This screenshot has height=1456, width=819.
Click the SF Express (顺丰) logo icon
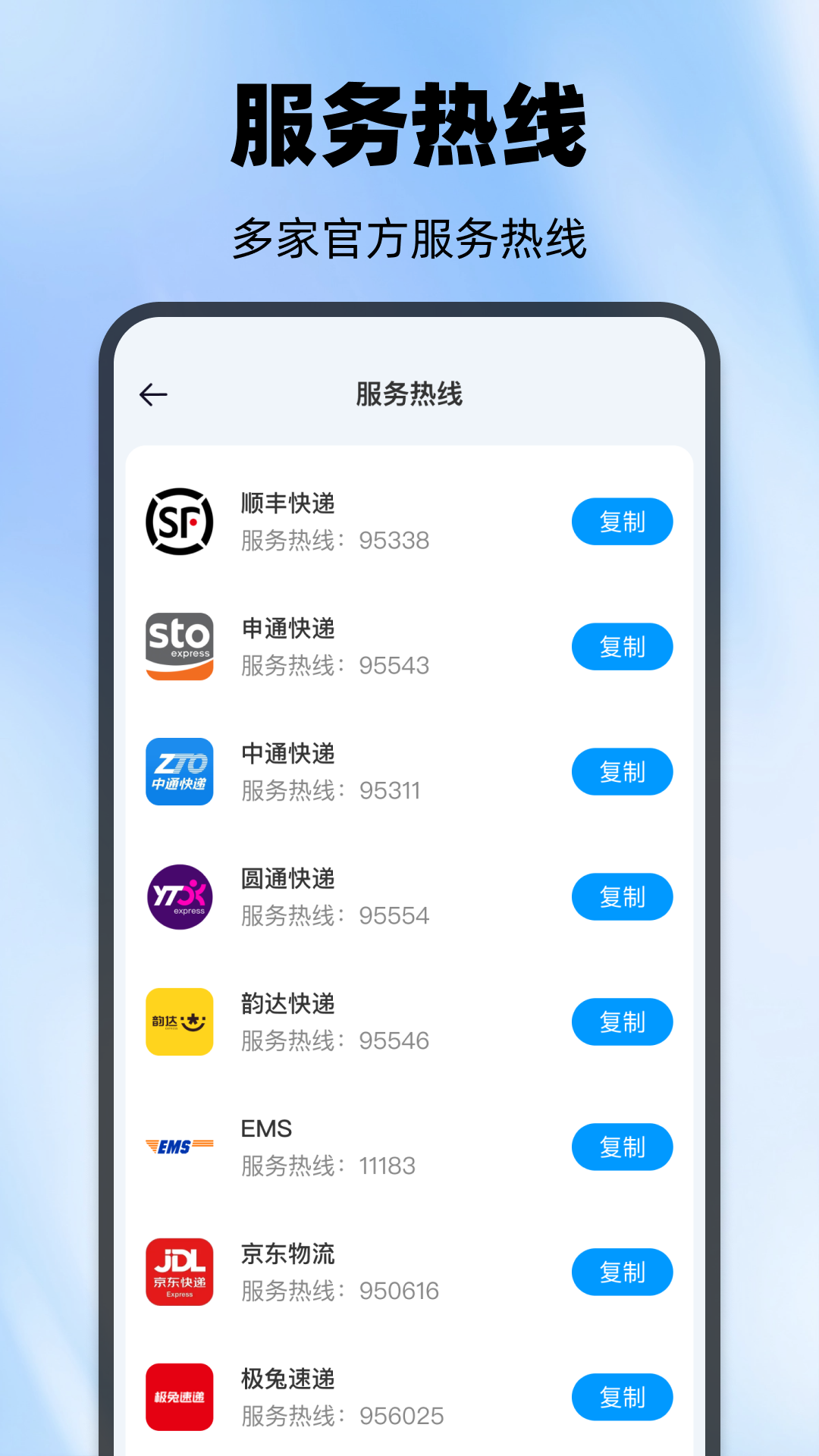(179, 522)
